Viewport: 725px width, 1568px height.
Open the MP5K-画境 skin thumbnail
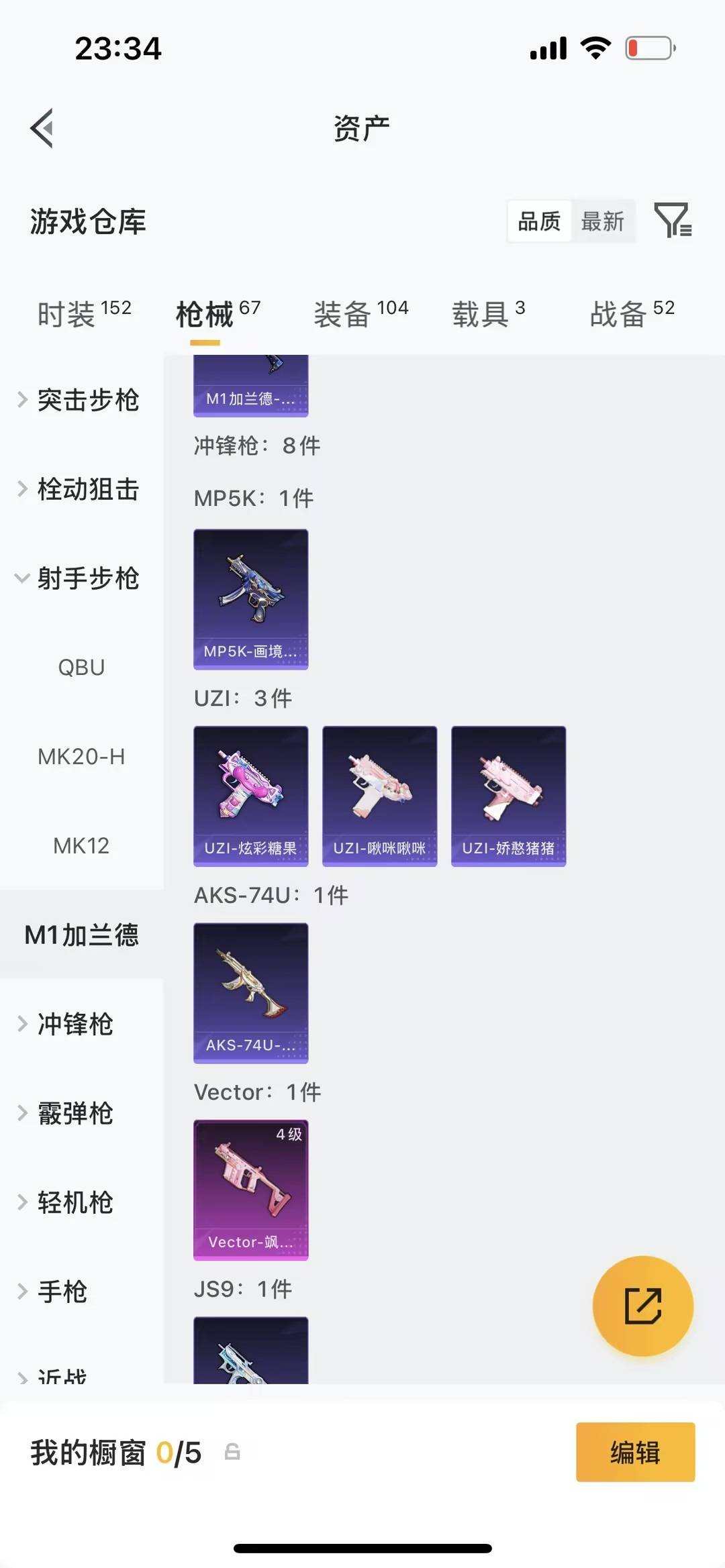pyautogui.click(x=250, y=598)
